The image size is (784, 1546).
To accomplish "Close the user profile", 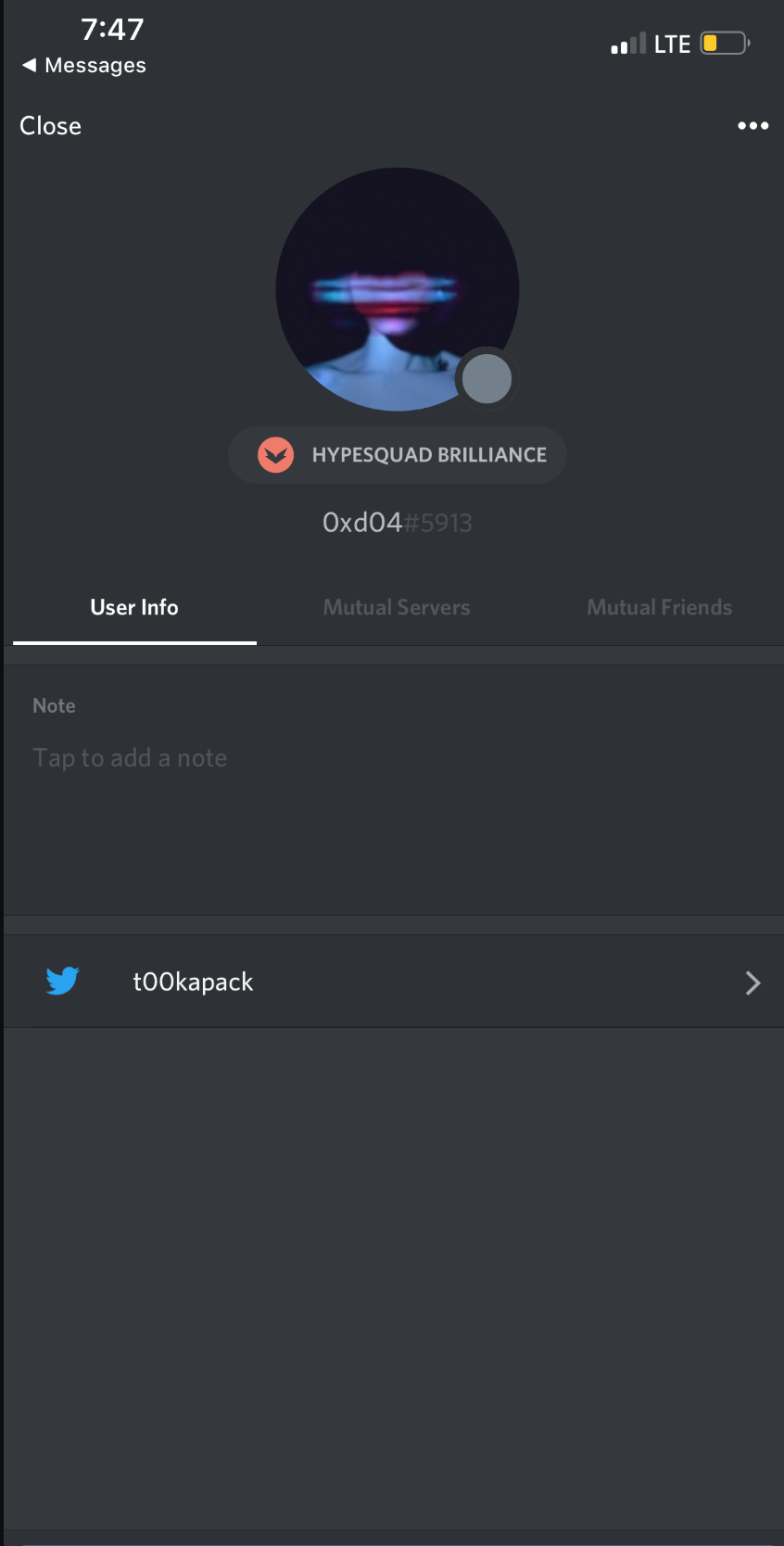I will 51,126.
